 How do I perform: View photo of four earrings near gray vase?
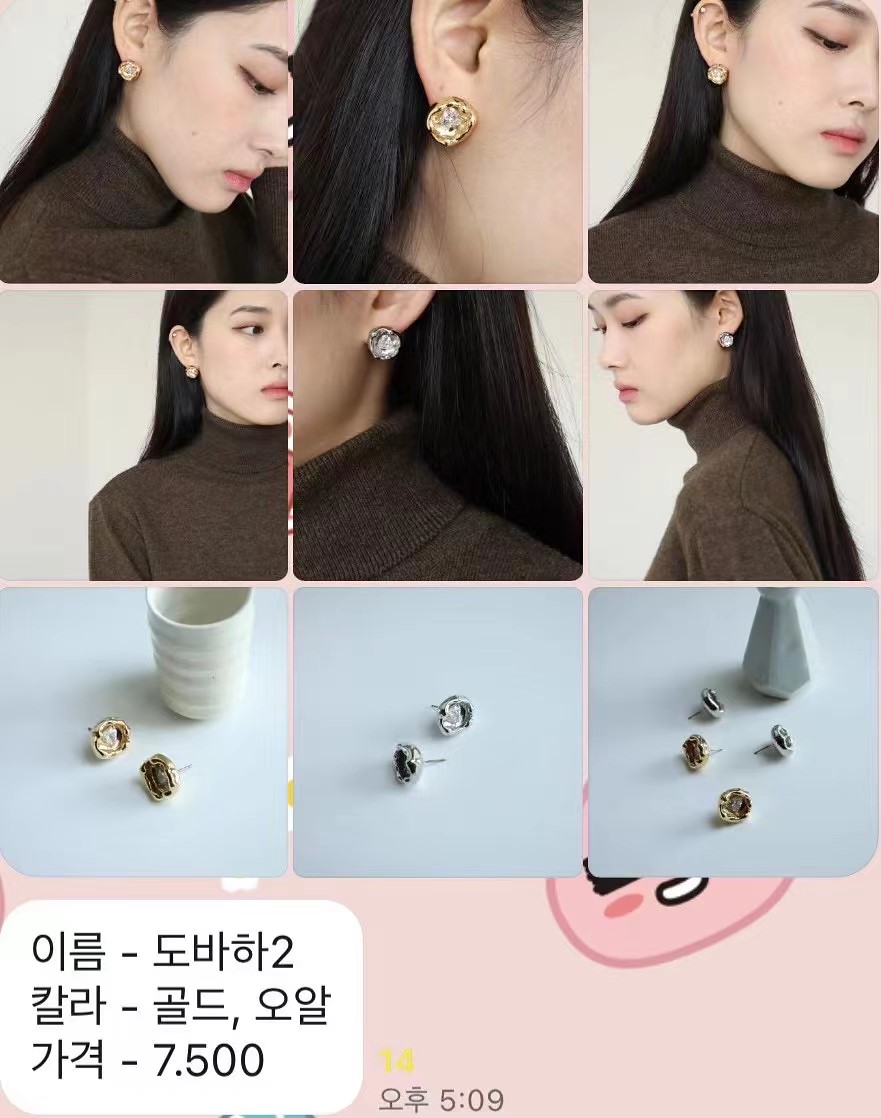pos(733,731)
